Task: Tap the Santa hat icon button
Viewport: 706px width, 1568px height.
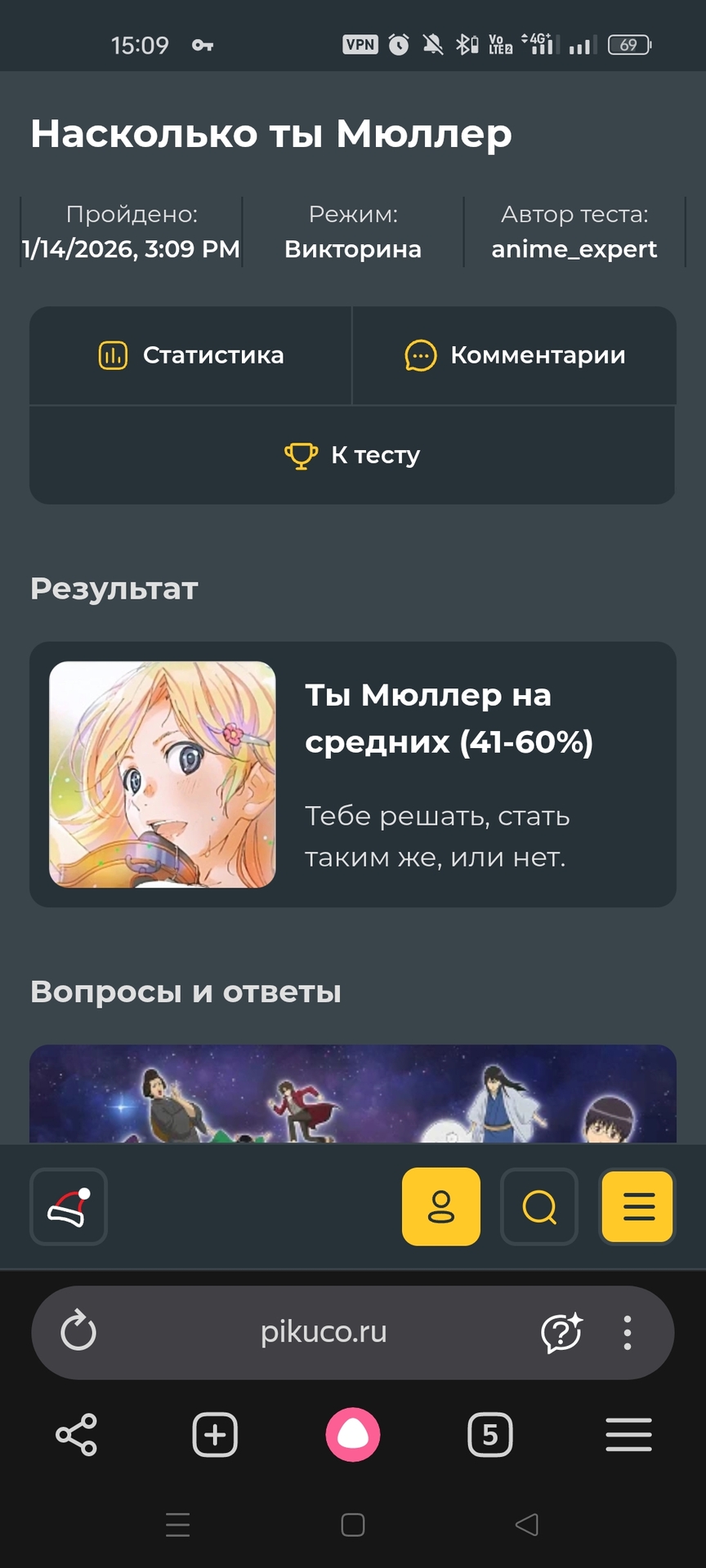Action: (69, 1206)
